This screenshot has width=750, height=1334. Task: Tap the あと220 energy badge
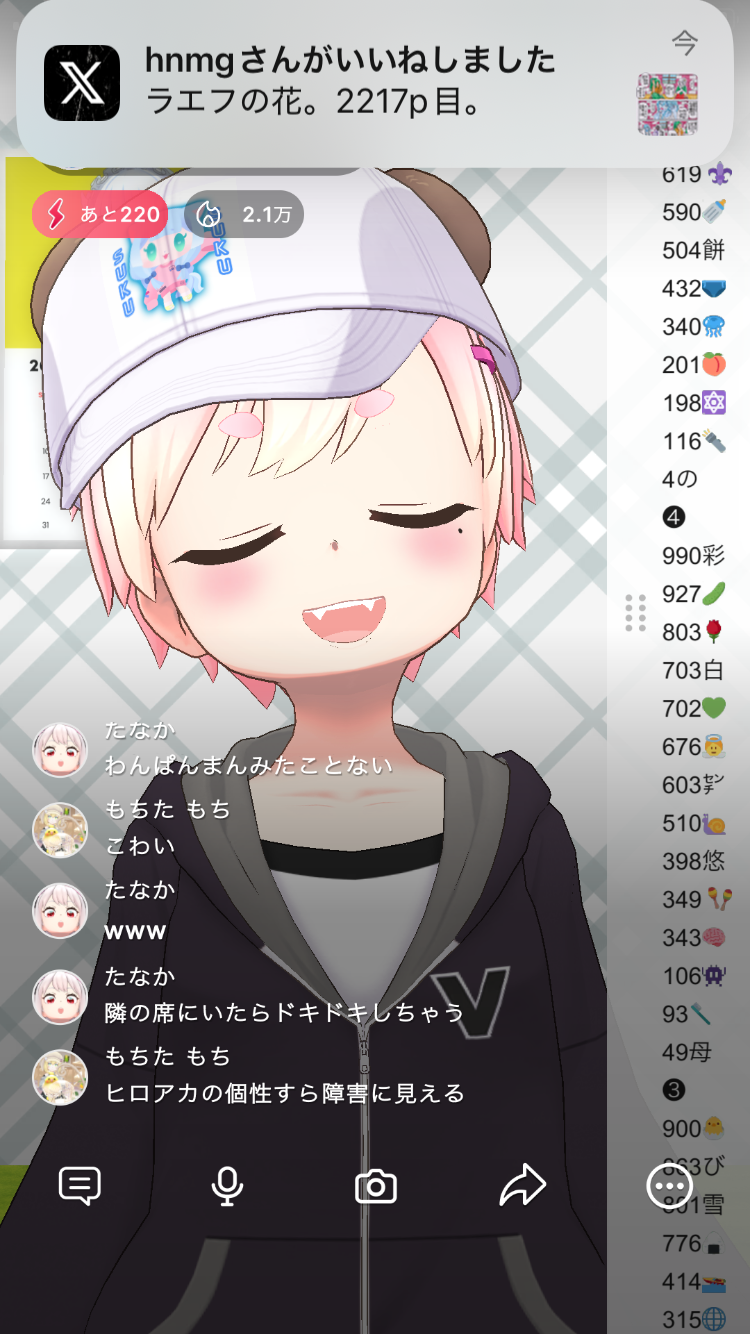click(99, 214)
